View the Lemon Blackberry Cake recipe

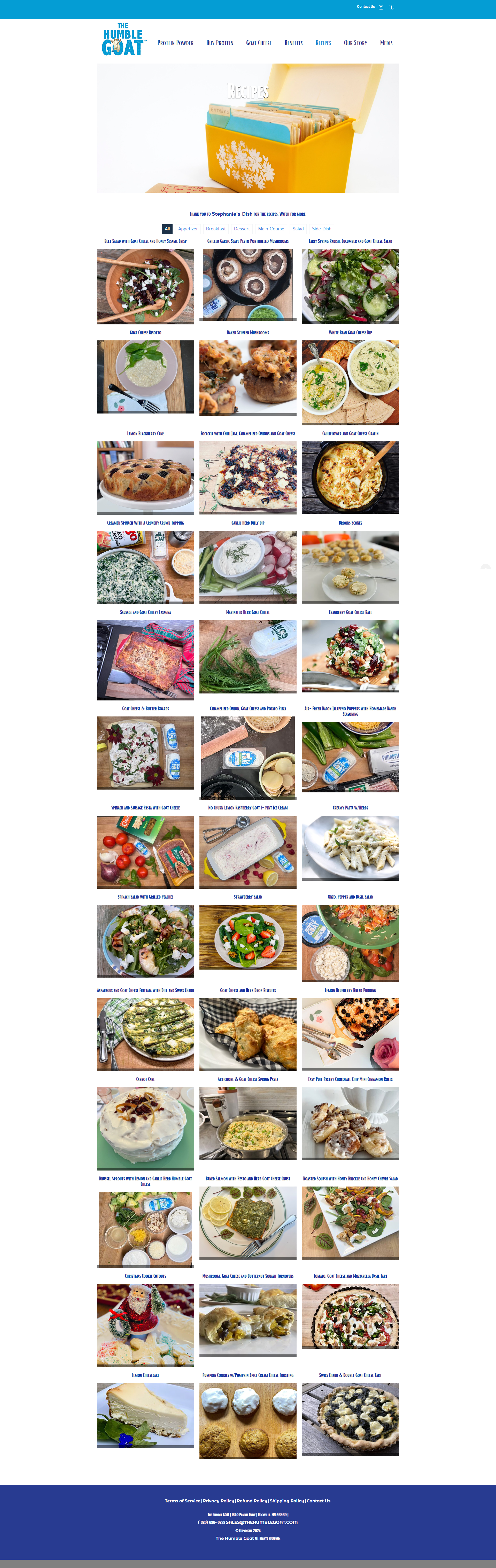[x=145, y=478]
